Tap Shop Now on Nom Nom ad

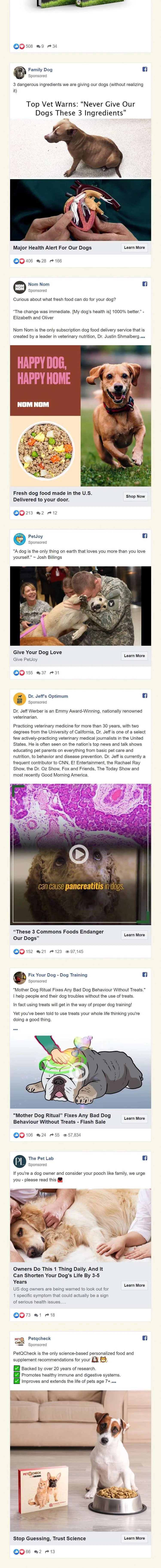pyautogui.click(x=135, y=496)
